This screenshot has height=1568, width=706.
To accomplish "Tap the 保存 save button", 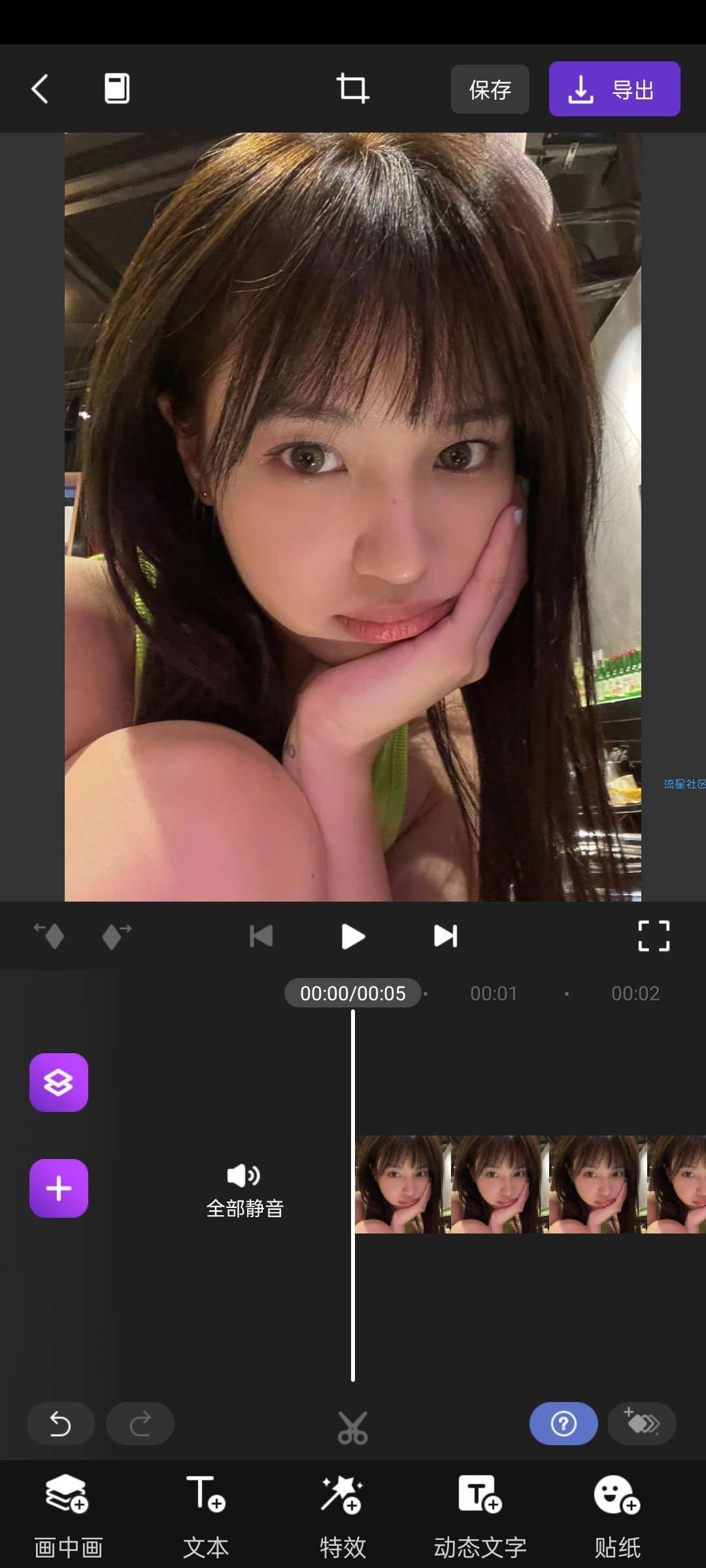I will [x=490, y=90].
